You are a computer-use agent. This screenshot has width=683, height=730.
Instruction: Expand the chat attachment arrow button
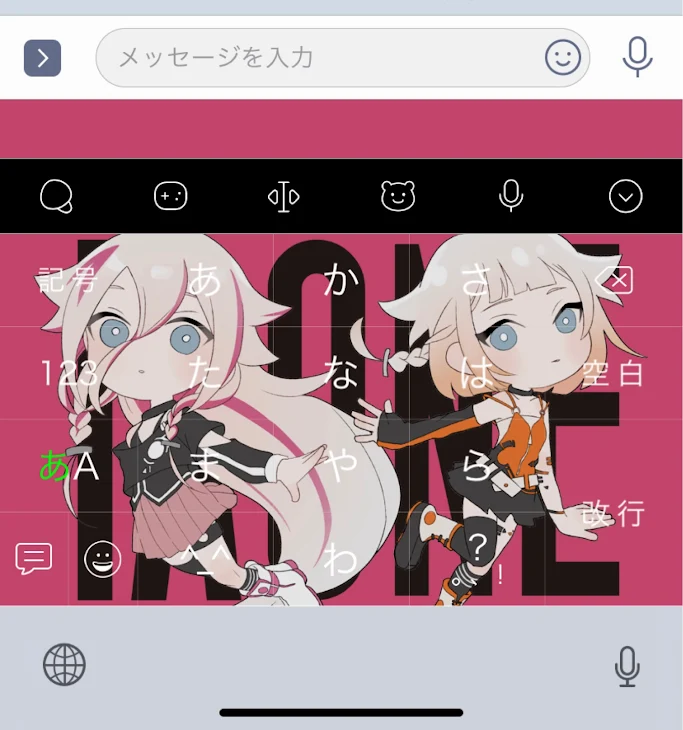tap(42, 58)
